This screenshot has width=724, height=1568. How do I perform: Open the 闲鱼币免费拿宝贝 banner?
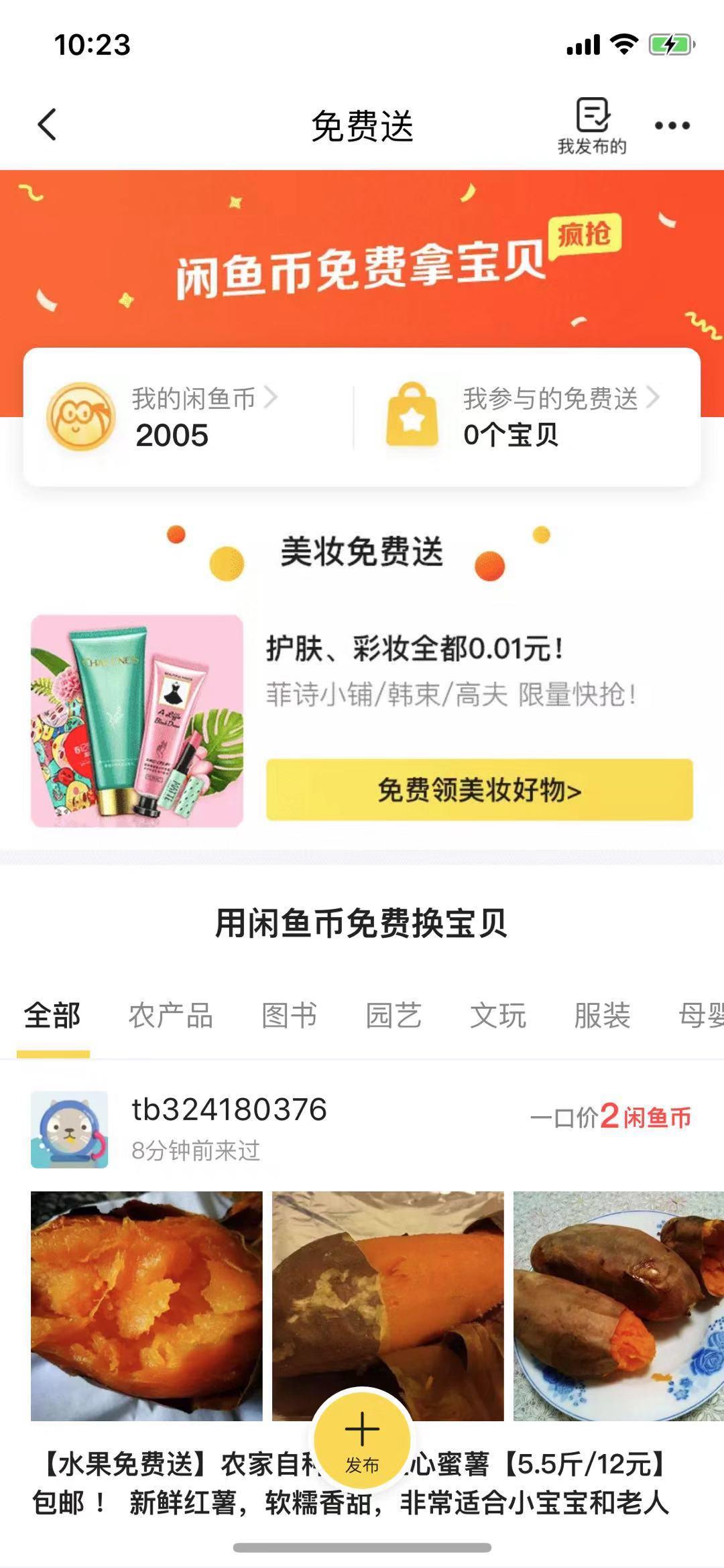pyautogui.click(x=362, y=268)
